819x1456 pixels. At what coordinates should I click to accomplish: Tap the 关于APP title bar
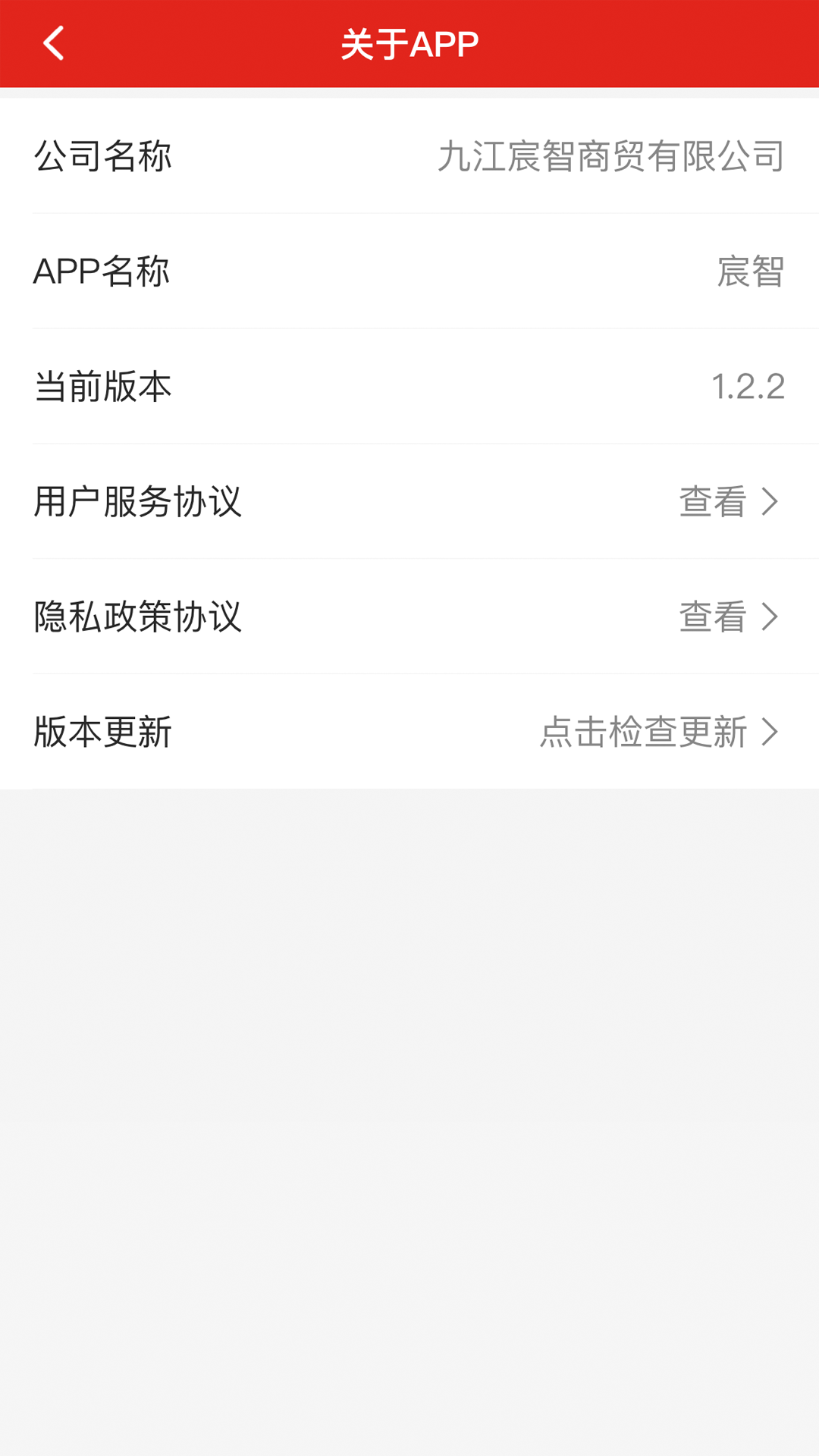pos(409,43)
